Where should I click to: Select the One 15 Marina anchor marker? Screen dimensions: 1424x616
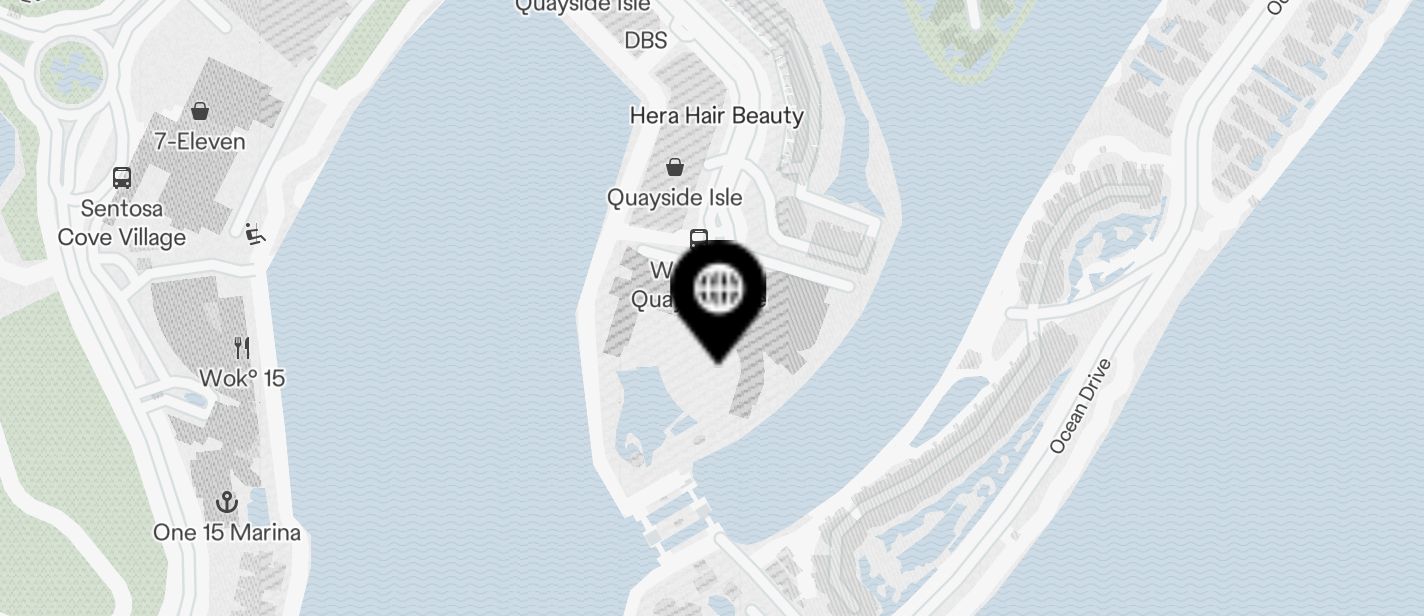click(x=227, y=501)
